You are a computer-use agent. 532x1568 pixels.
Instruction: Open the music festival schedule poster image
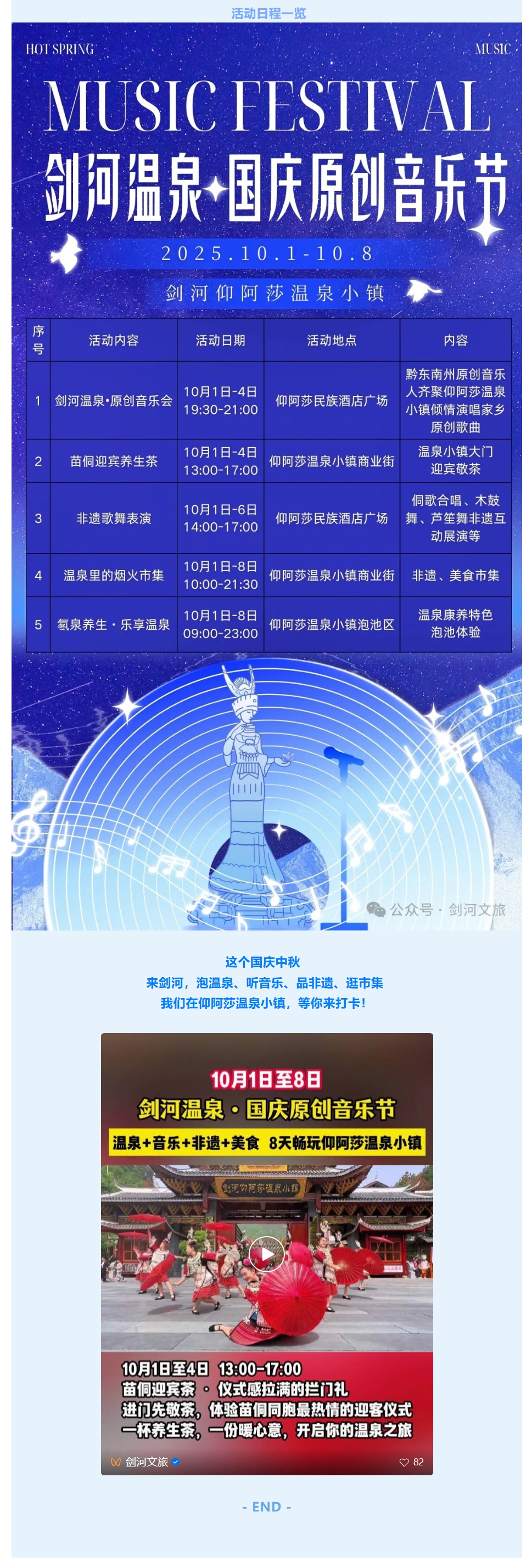(266, 475)
